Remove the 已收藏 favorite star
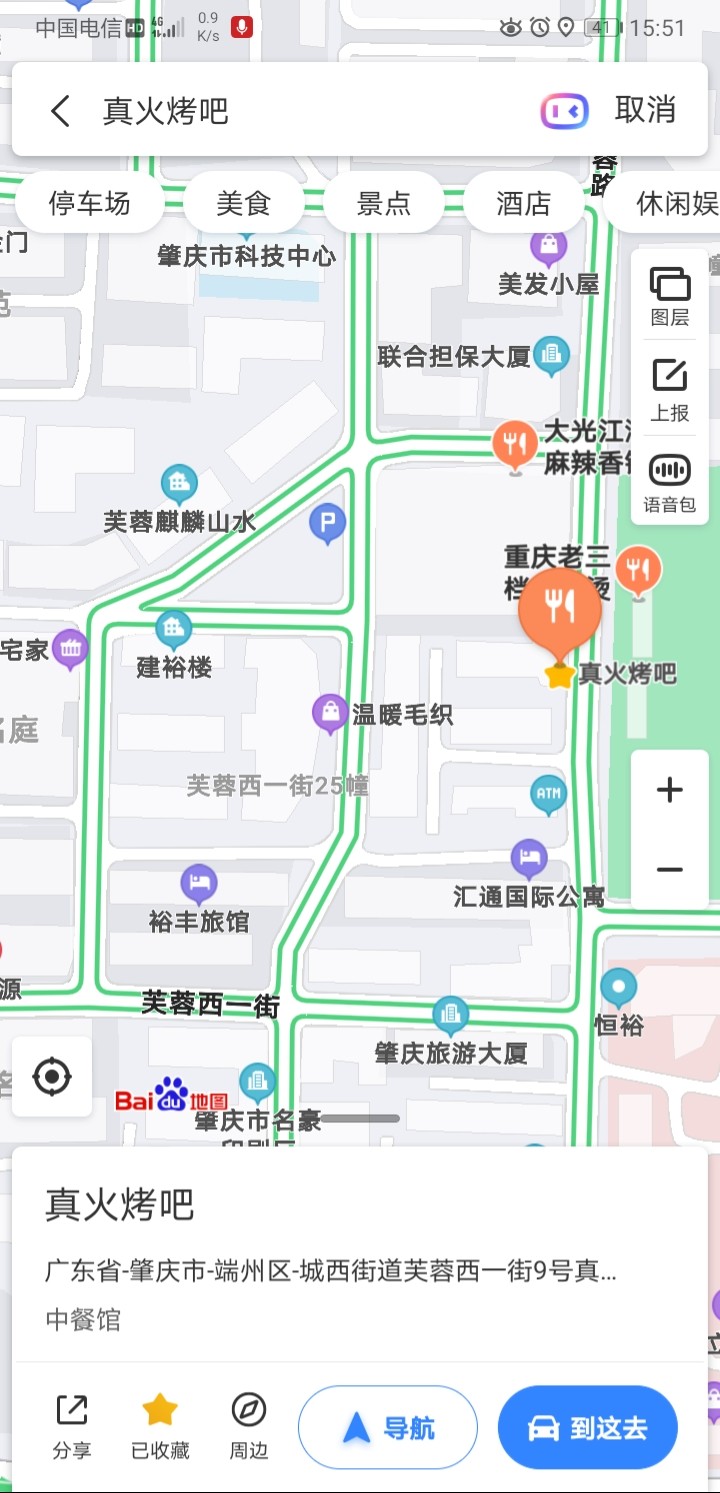This screenshot has height=1493, width=720. [x=160, y=1427]
